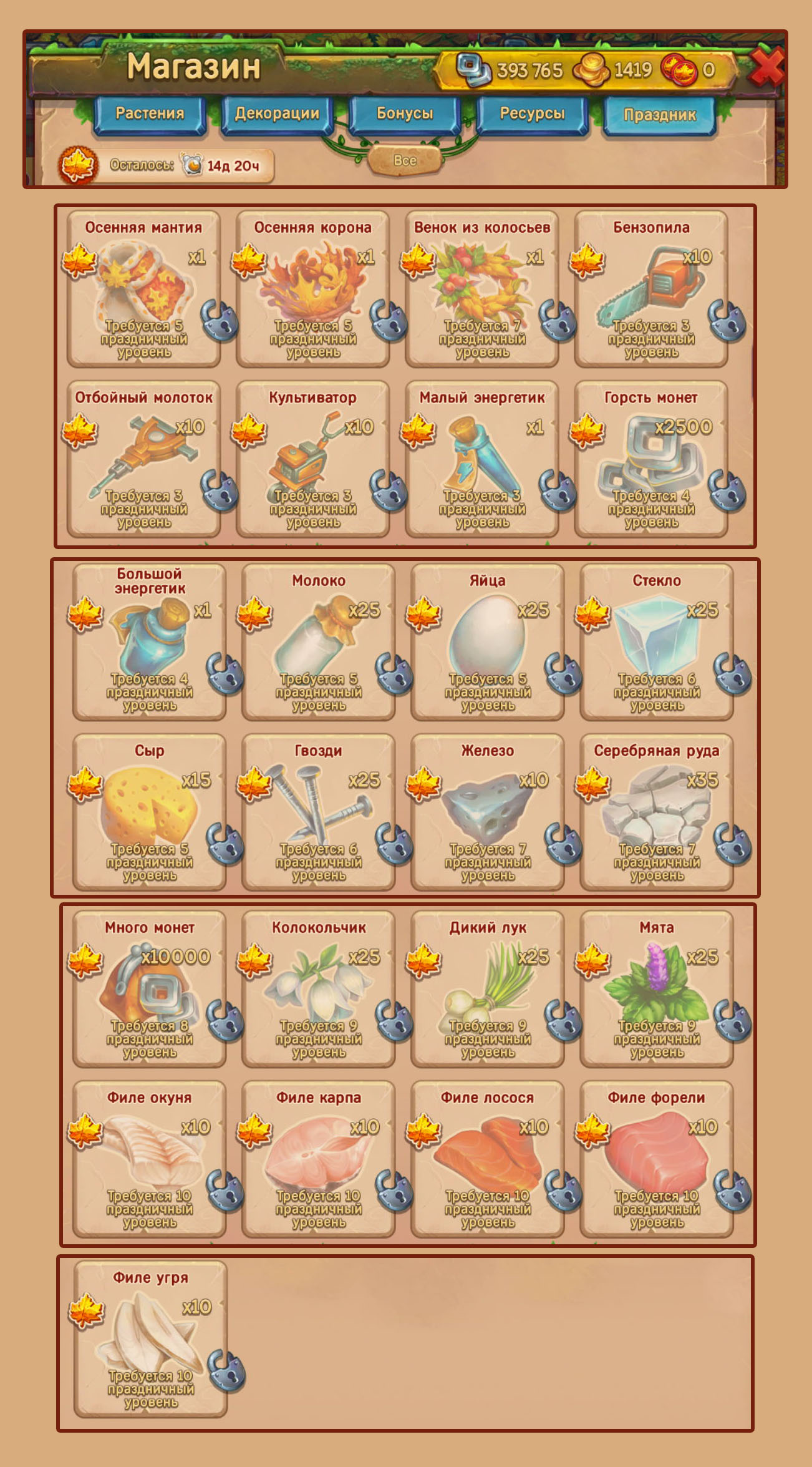The width and height of the screenshot is (812, 1467).
Task: Select the Бонусы tab
Action: pos(405,115)
